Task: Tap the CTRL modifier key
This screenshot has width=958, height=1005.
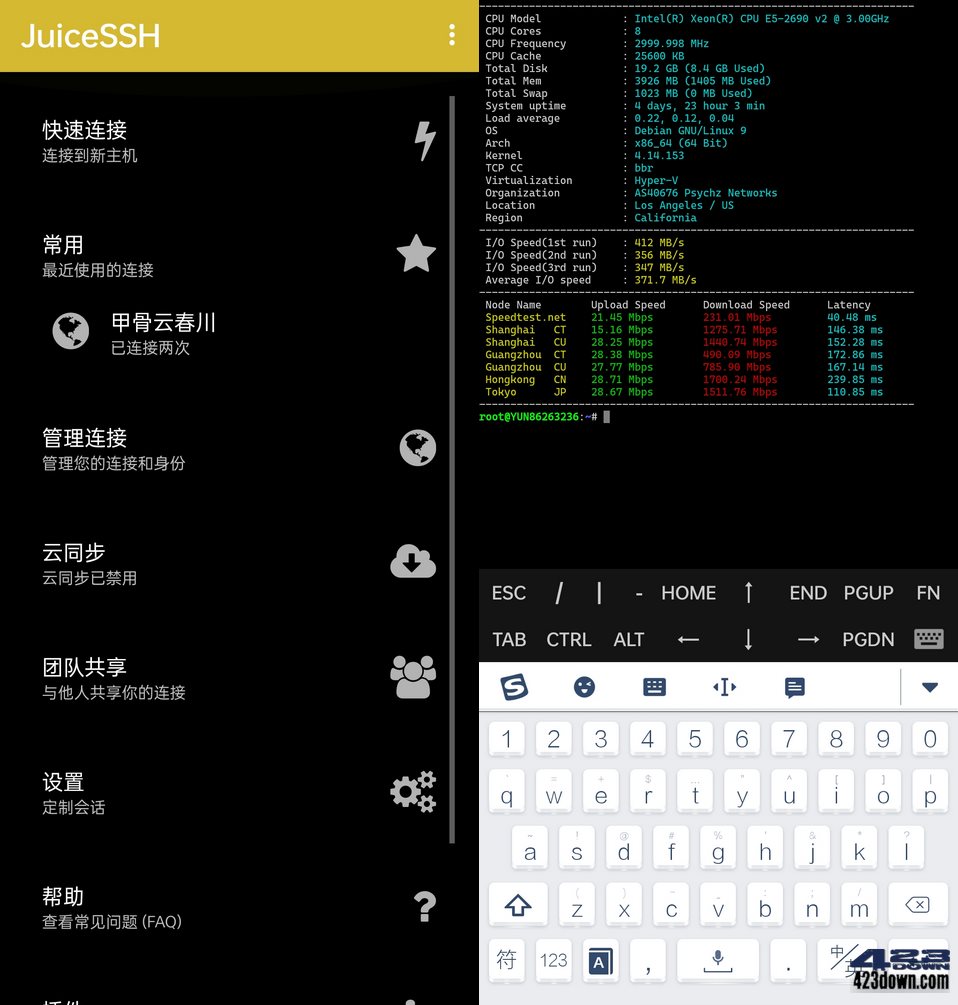Action: coord(568,639)
